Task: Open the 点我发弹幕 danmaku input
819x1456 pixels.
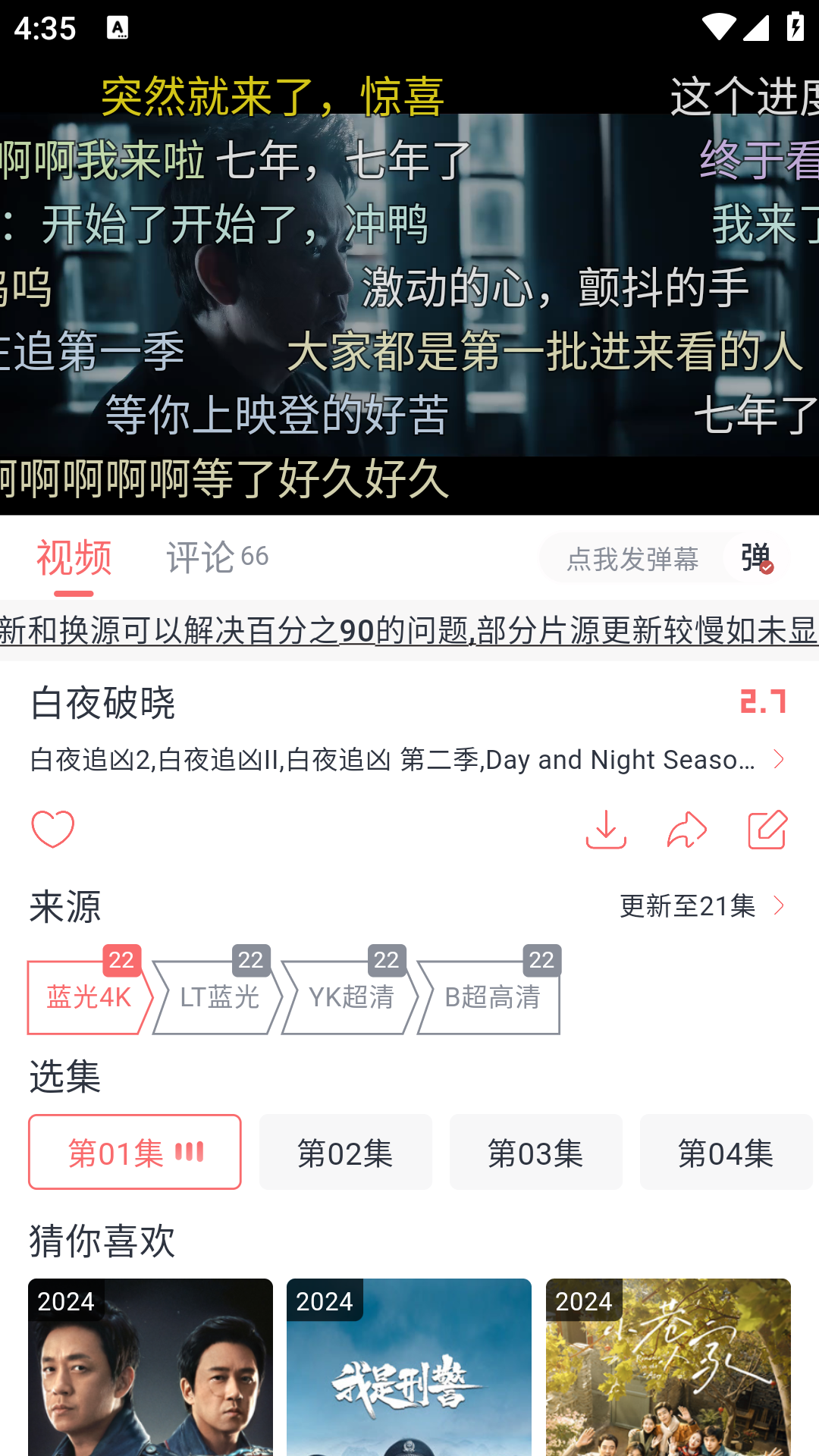Action: point(632,559)
